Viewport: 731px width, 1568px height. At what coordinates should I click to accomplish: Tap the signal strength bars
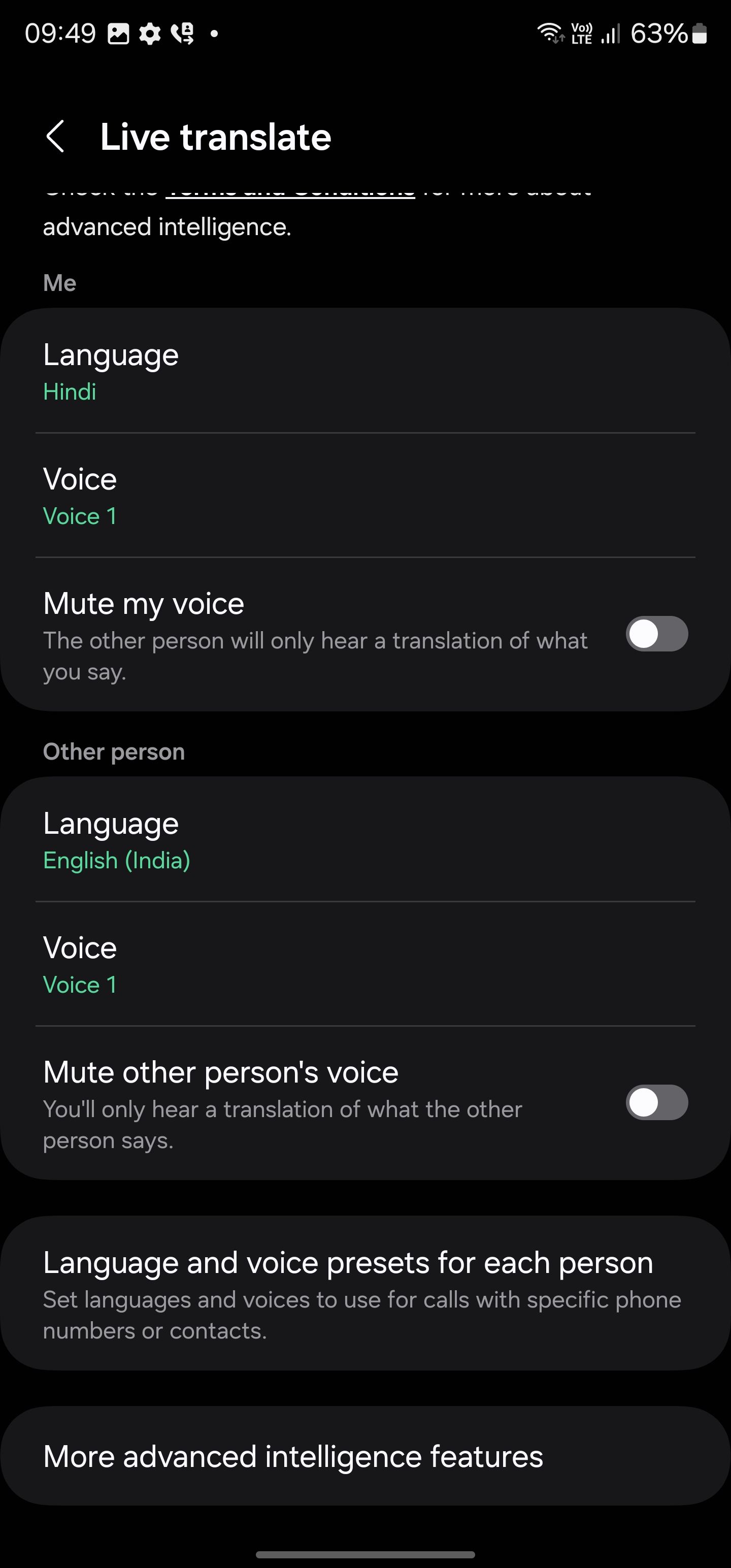(x=611, y=33)
